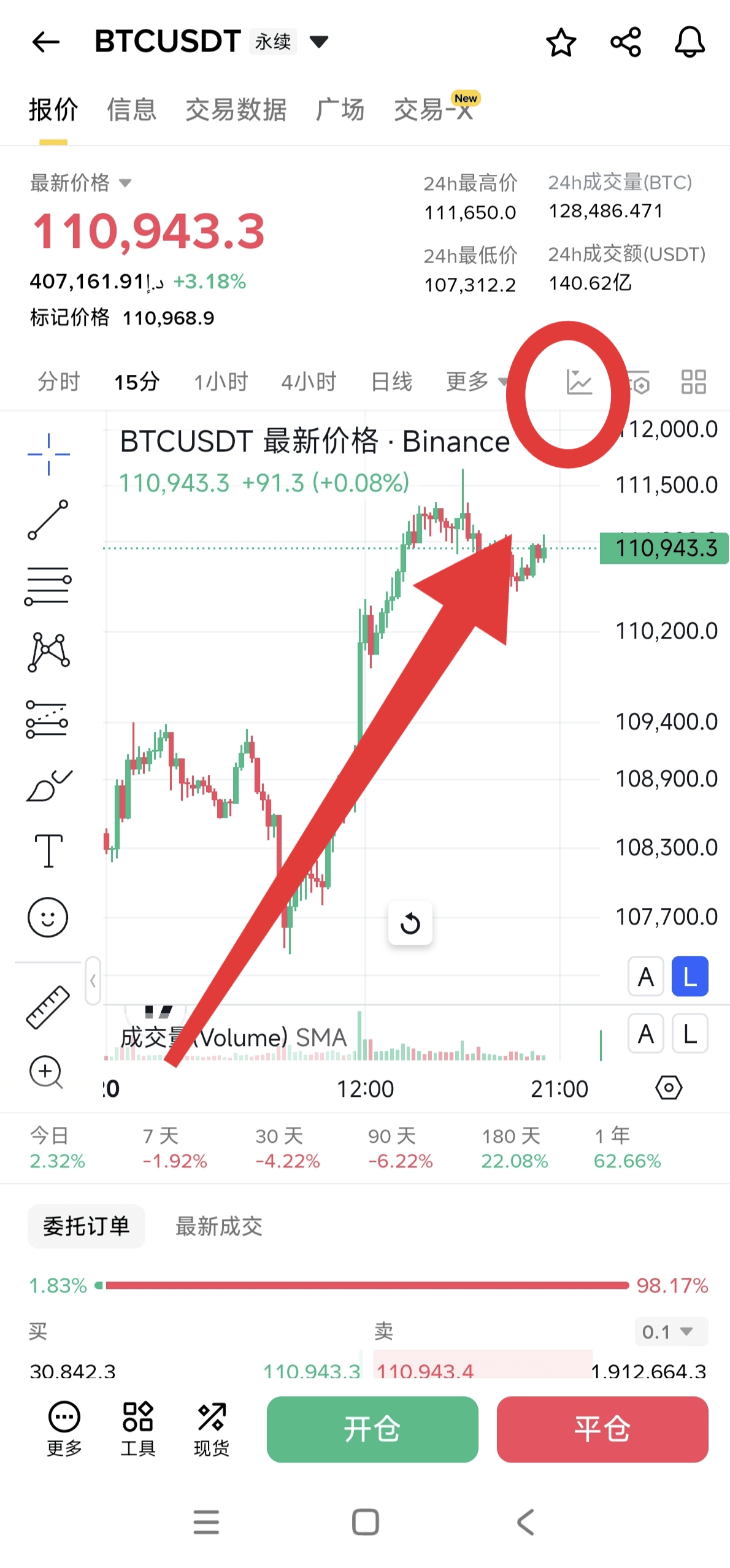Image resolution: width=730 pixels, height=1568 pixels.
Task: Select the trend line drawing tool
Action: [48, 520]
